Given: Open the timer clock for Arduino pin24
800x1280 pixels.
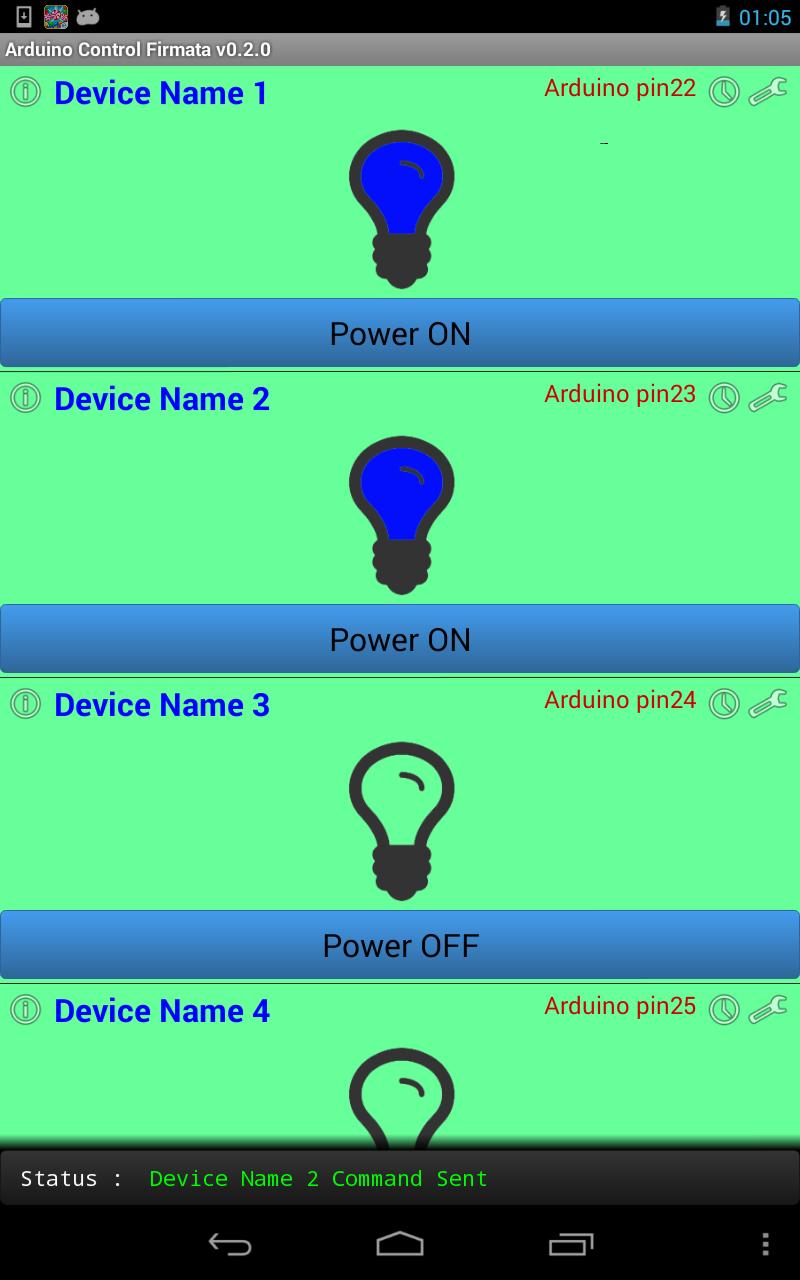Looking at the screenshot, I should [x=724, y=704].
